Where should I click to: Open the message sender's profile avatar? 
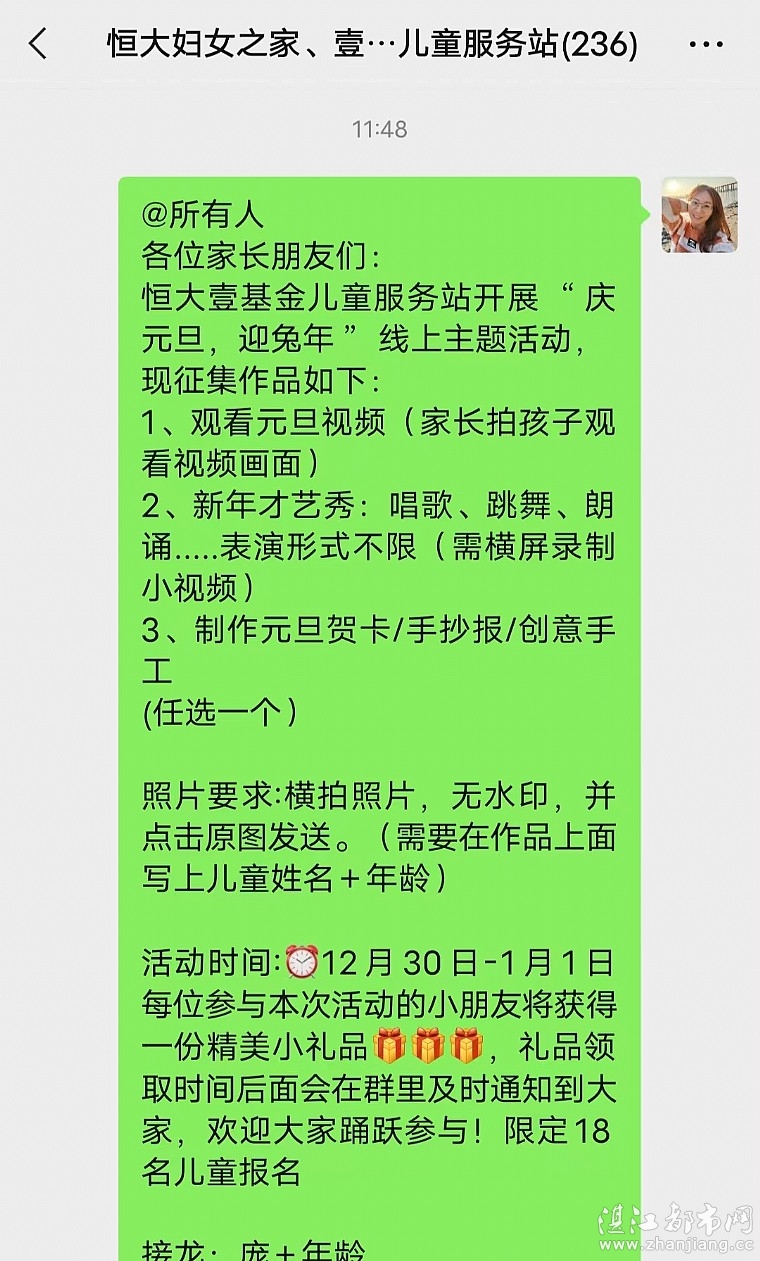pos(699,215)
